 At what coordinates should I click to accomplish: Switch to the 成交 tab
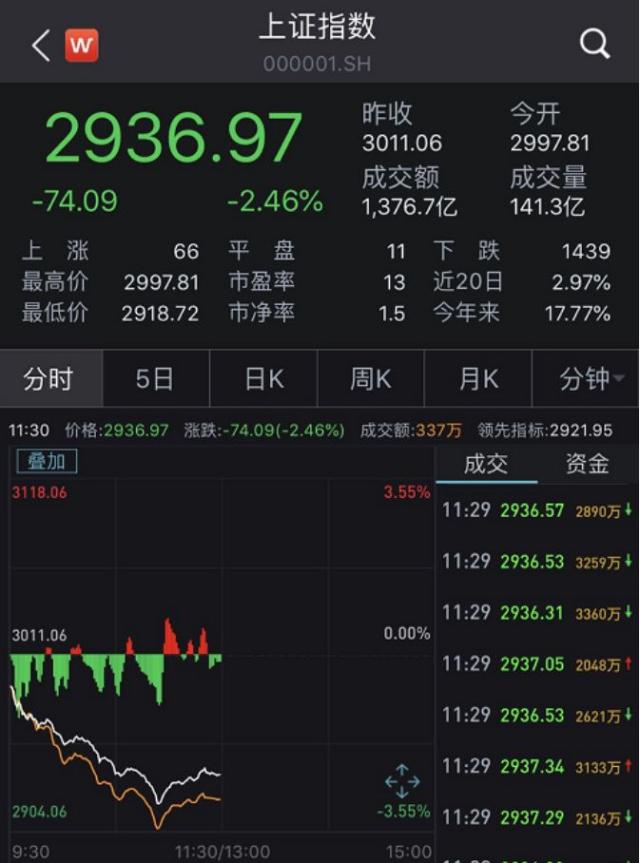click(x=485, y=463)
